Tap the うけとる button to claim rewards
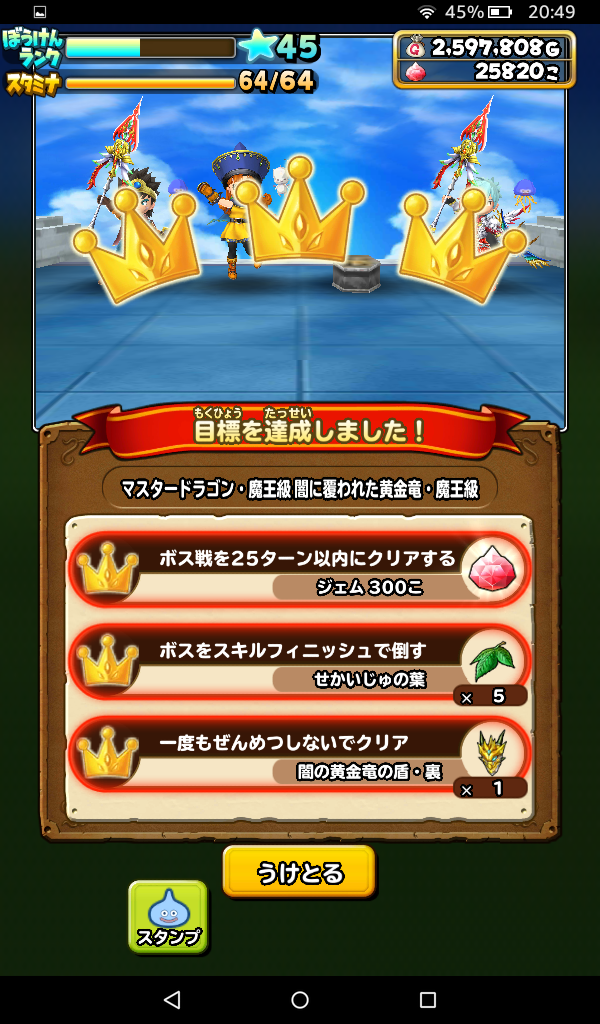The height and width of the screenshot is (1024, 600). (x=299, y=872)
